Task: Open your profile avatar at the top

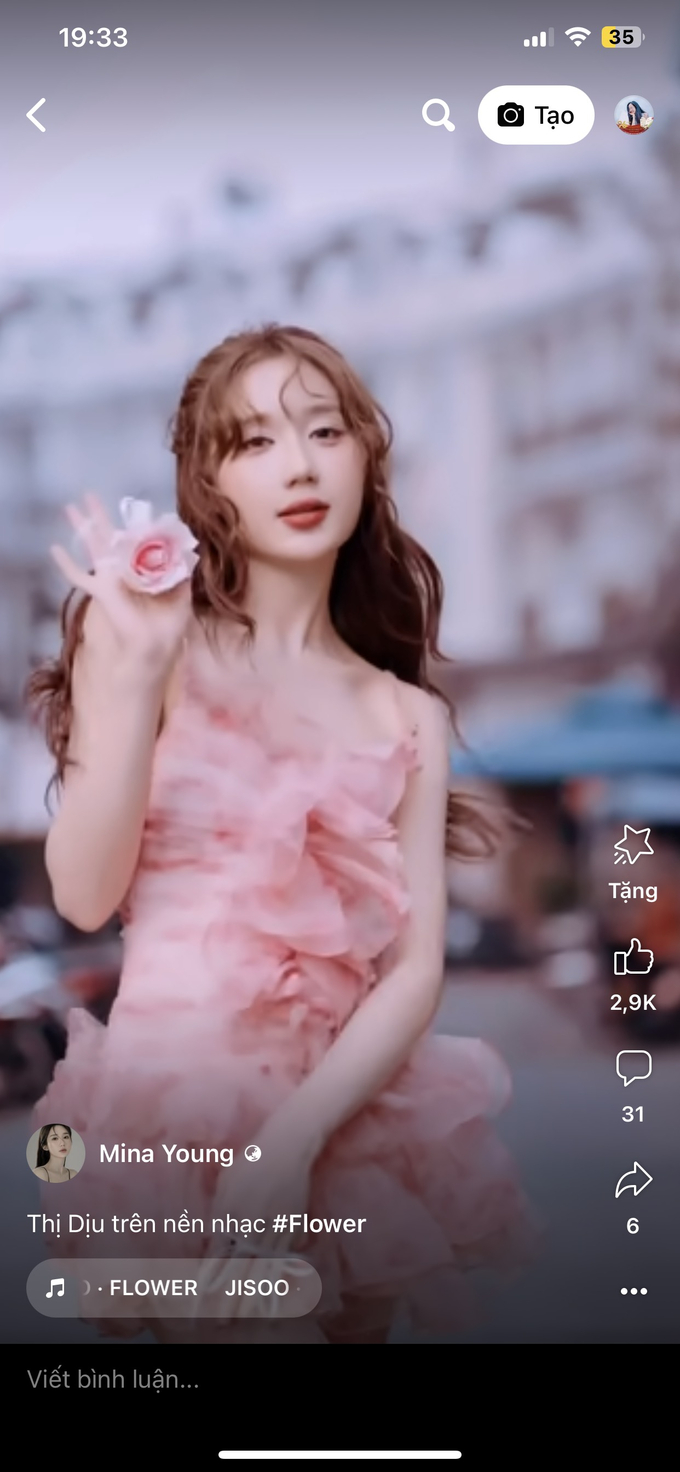Action: [634, 116]
